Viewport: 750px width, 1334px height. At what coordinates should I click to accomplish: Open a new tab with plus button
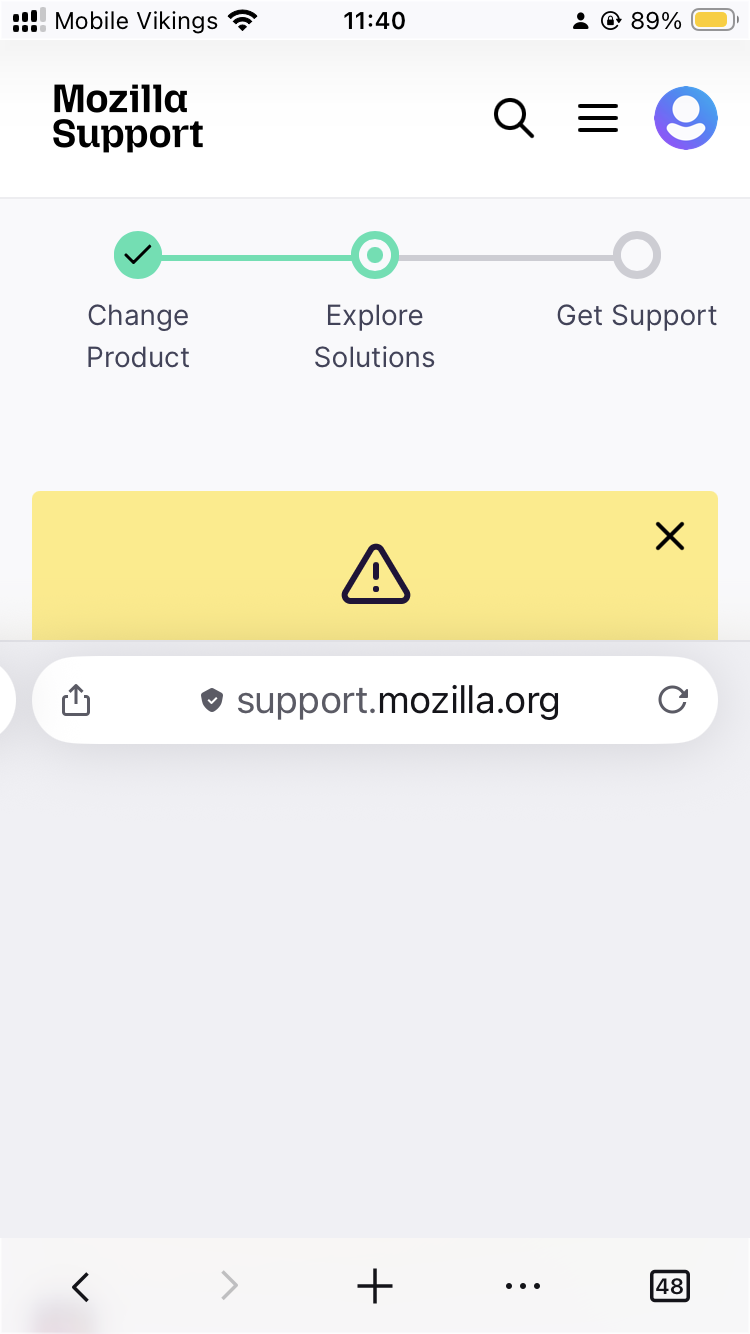coord(375,1286)
